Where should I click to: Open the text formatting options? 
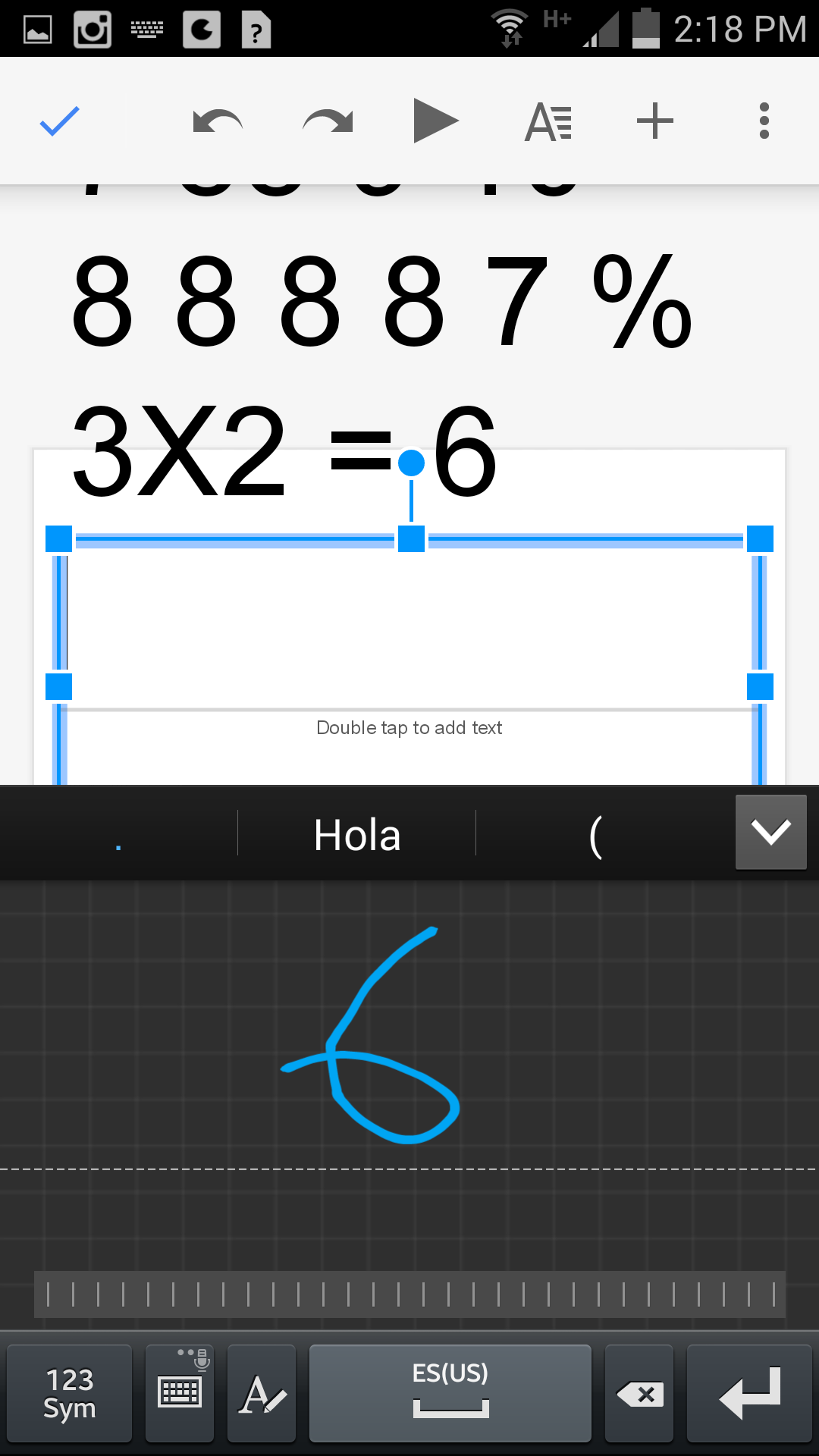pyautogui.click(x=548, y=121)
